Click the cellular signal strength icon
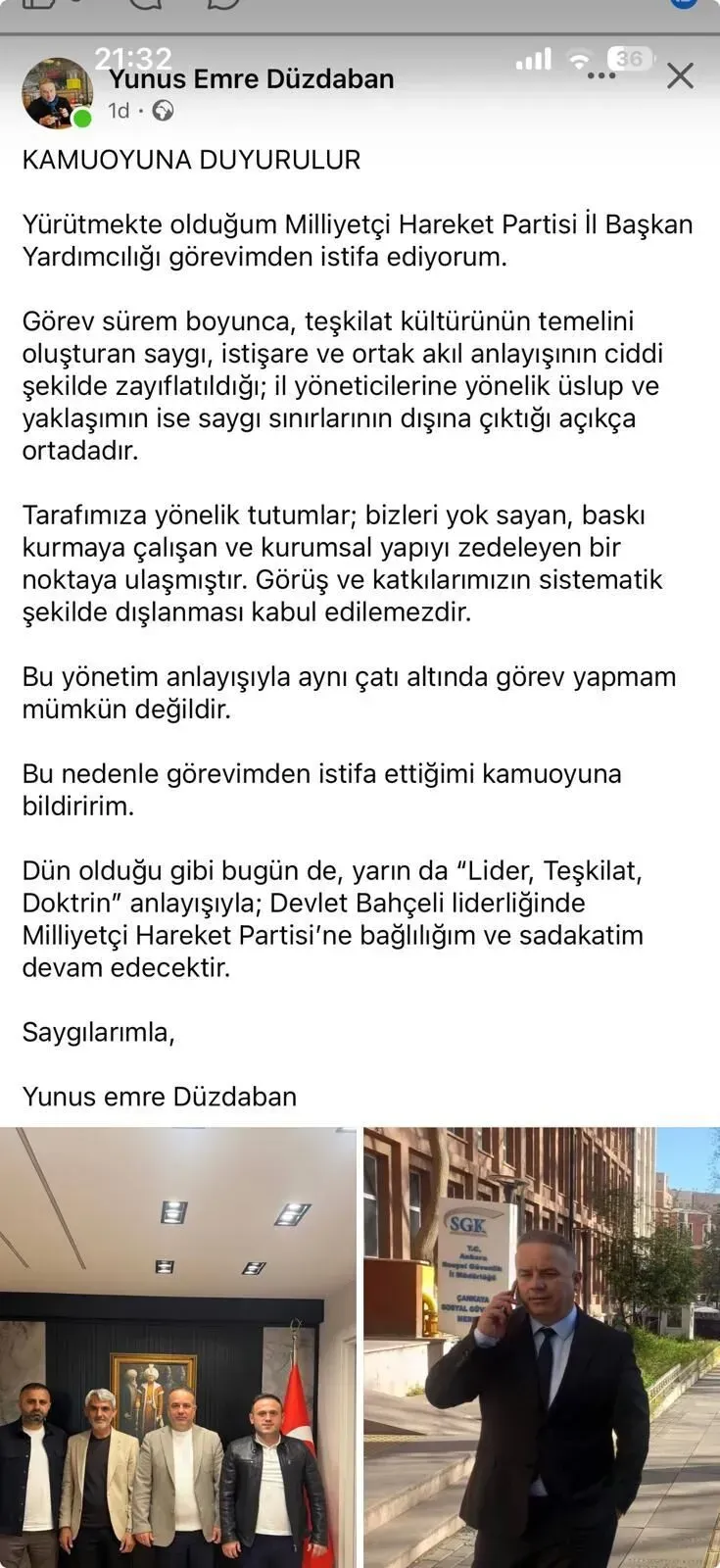This screenshot has height=1568, width=720. point(532,60)
